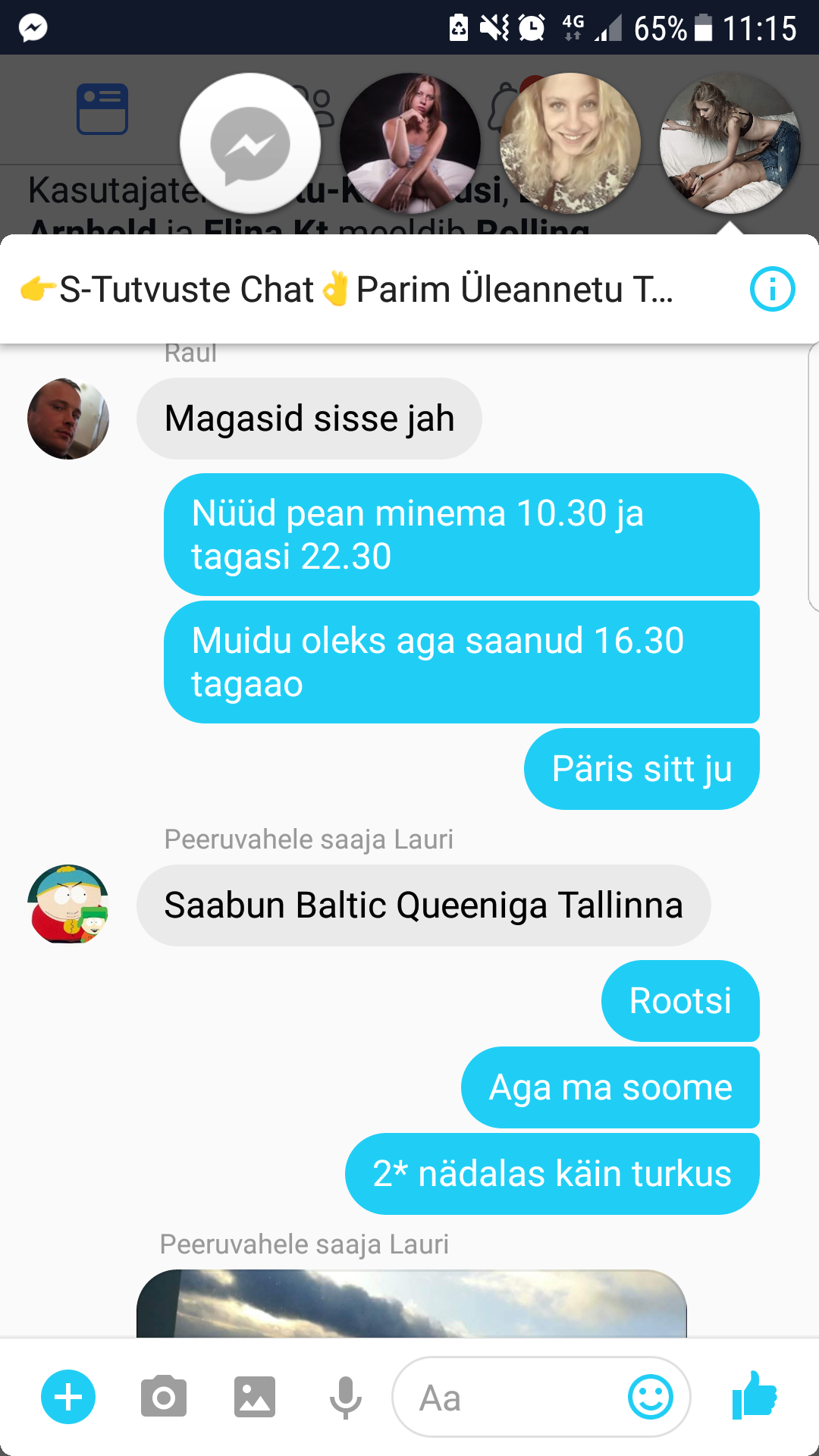Open the chat info button
The width and height of the screenshot is (819, 1456).
pyautogui.click(x=772, y=289)
